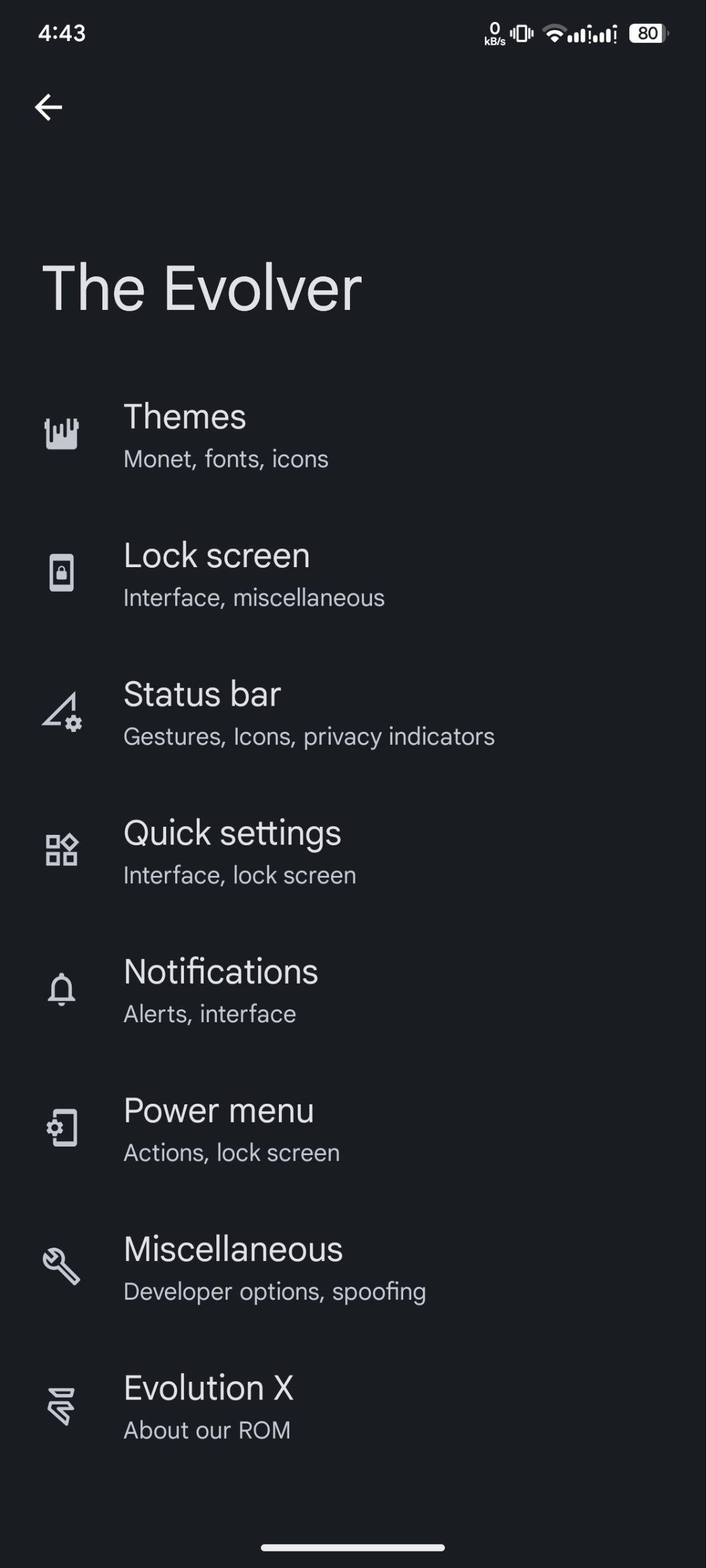The width and height of the screenshot is (706, 1568).
Task: Open Themes settings
Action: pyautogui.click(x=353, y=434)
